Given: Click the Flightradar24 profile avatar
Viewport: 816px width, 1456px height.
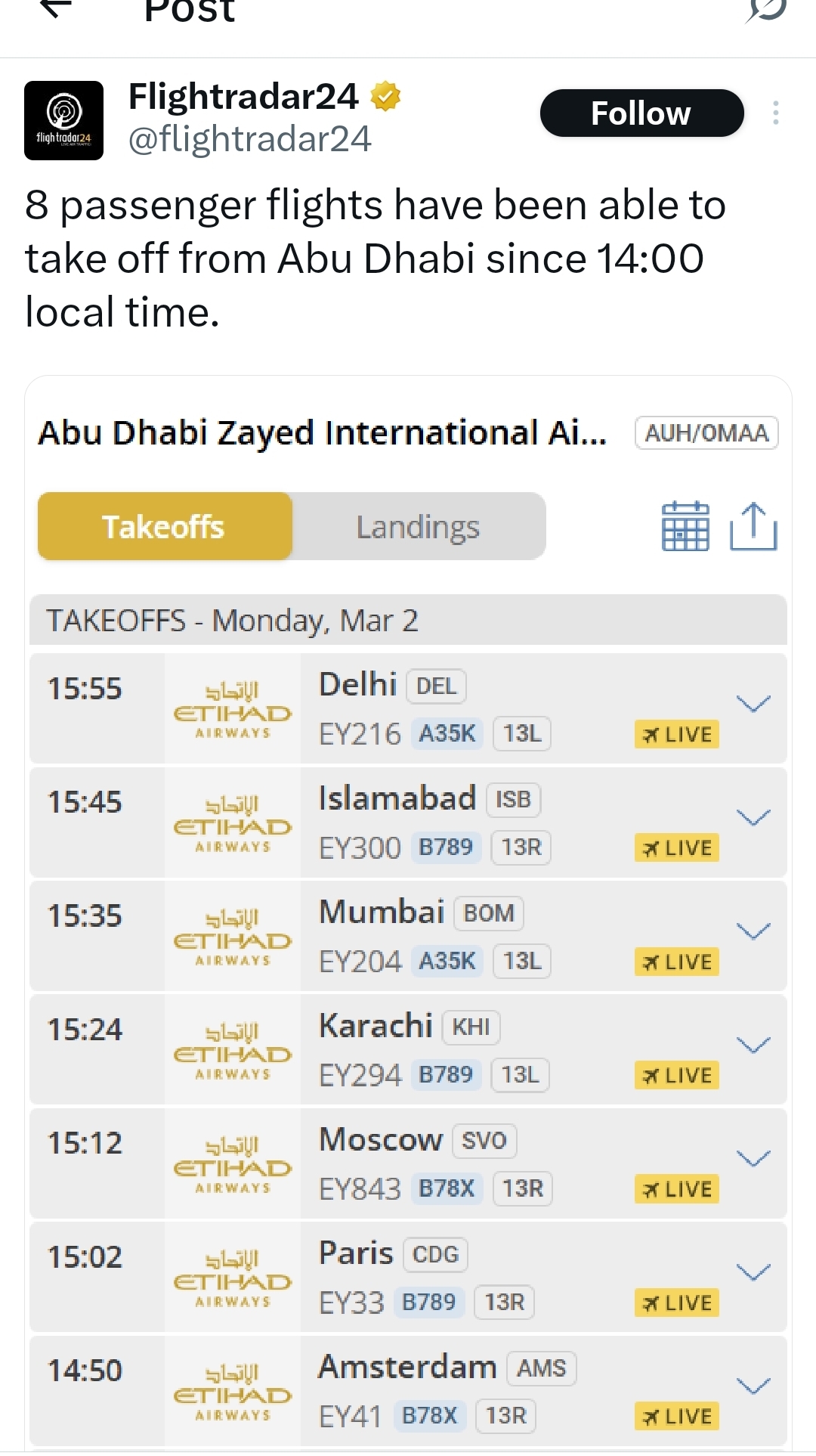Looking at the screenshot, I should [63, 119].
